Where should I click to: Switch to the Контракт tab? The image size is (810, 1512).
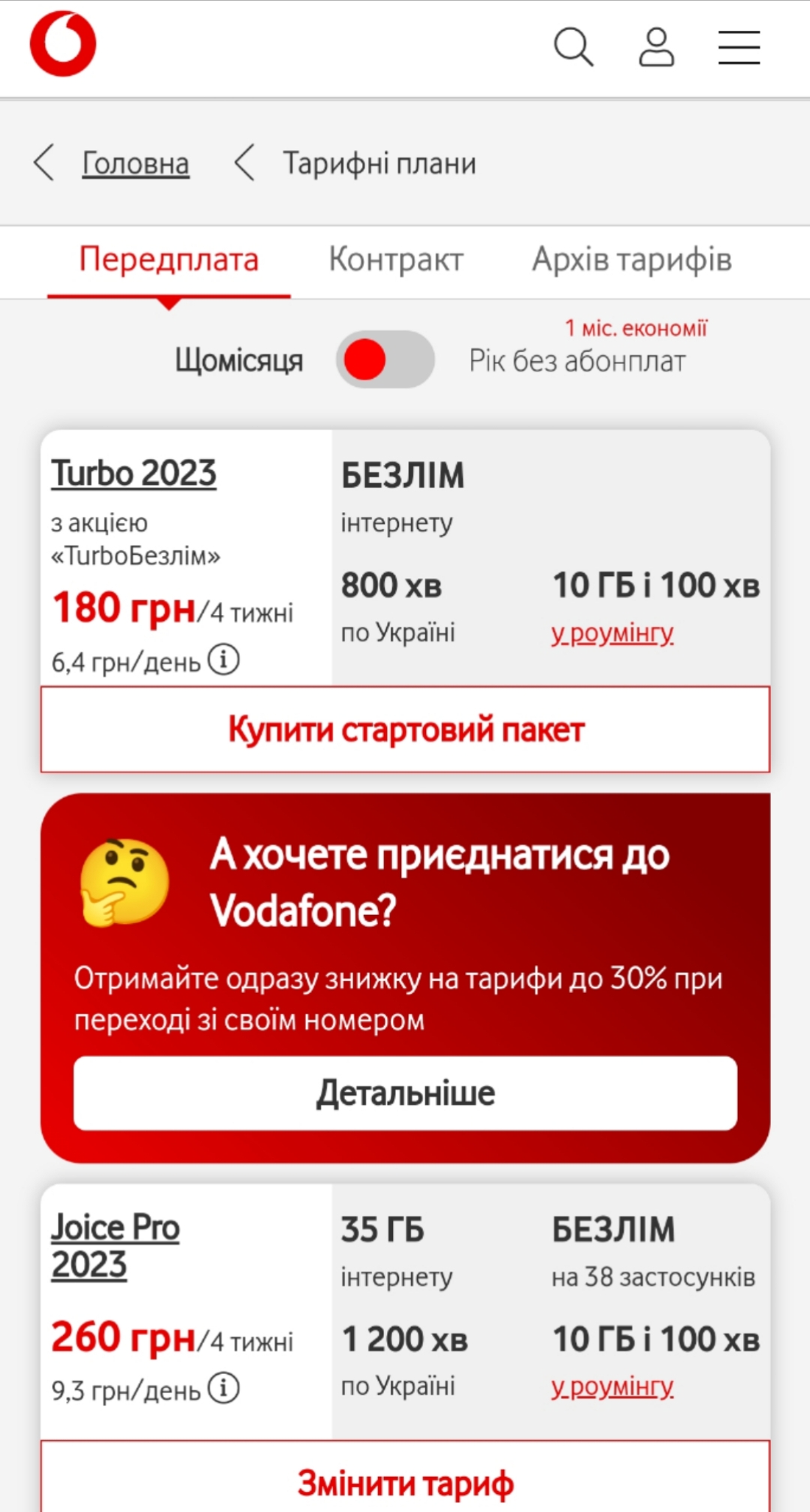tap(396, 259)
